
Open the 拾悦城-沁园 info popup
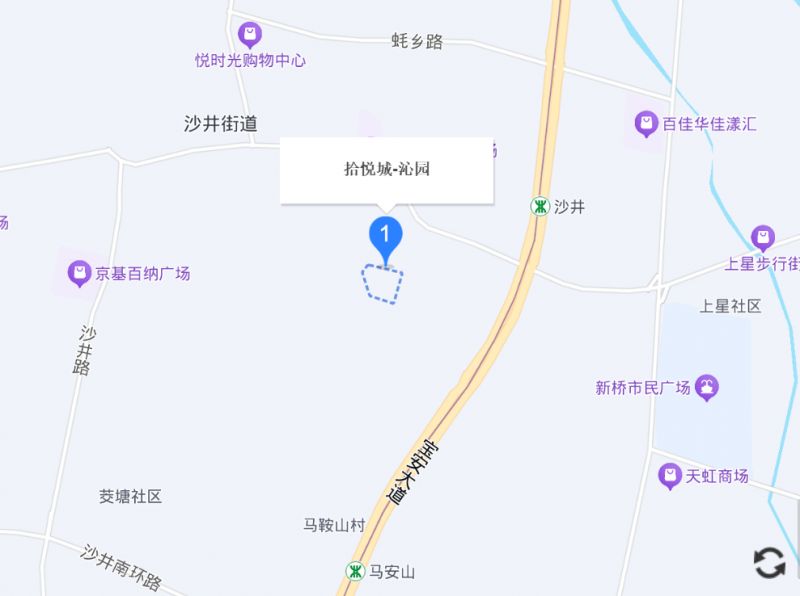tap(386, 171)
